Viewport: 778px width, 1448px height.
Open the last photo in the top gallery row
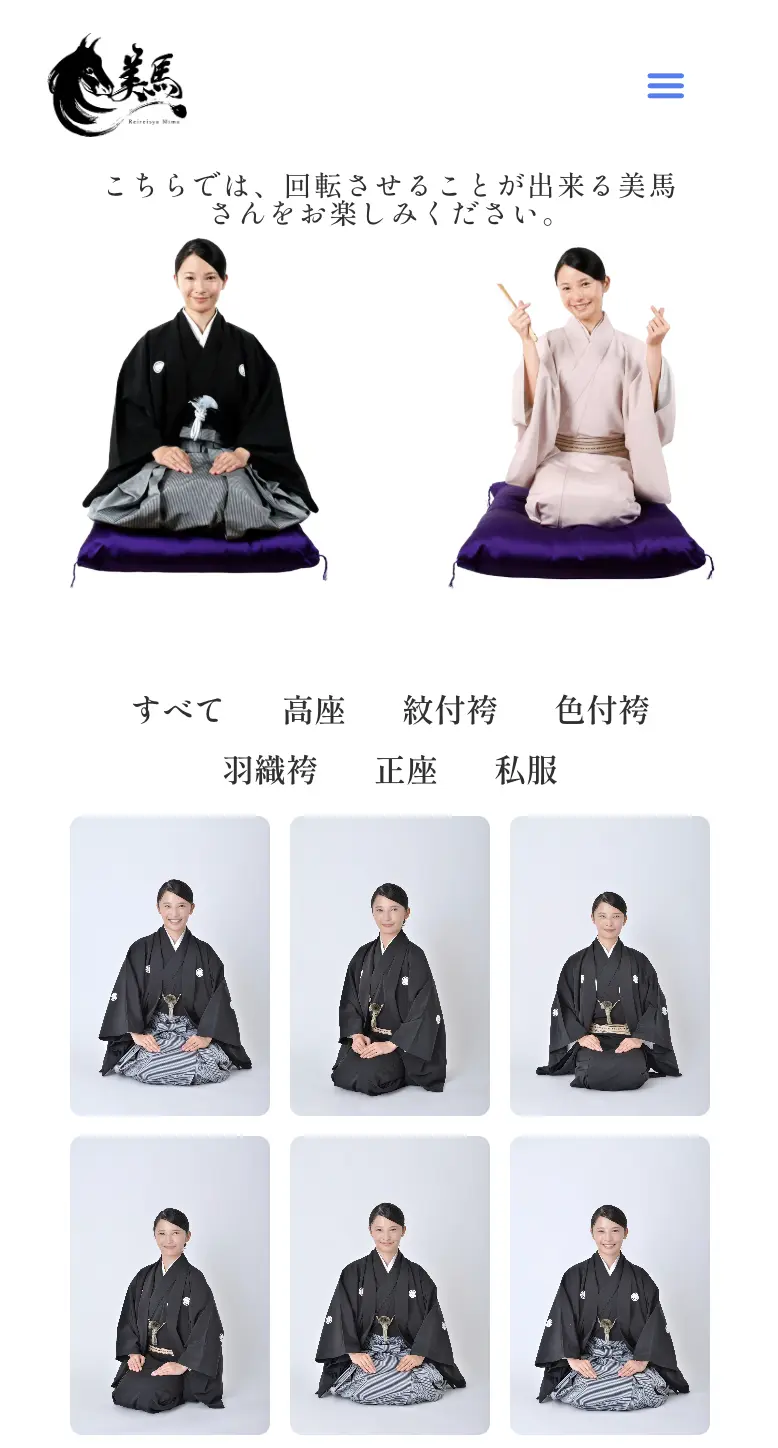pyautogui.click(x=610, y=965)
